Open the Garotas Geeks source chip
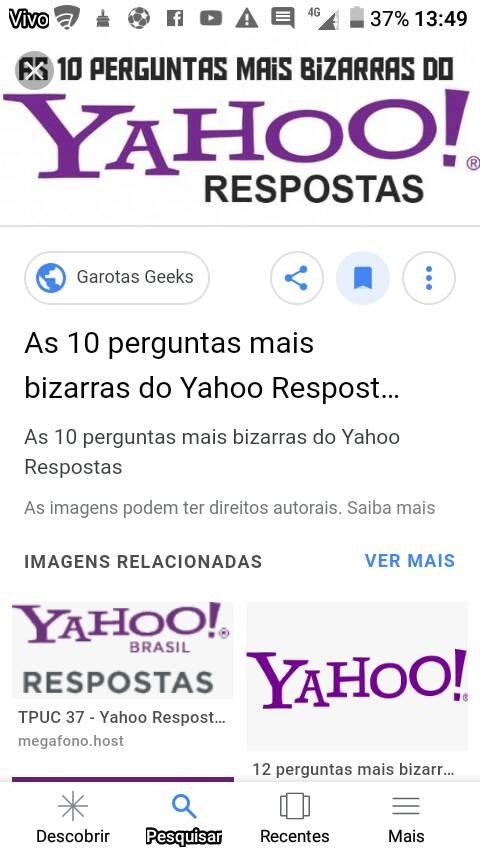Viewport: 480px width, 854px height. (117, 278)
